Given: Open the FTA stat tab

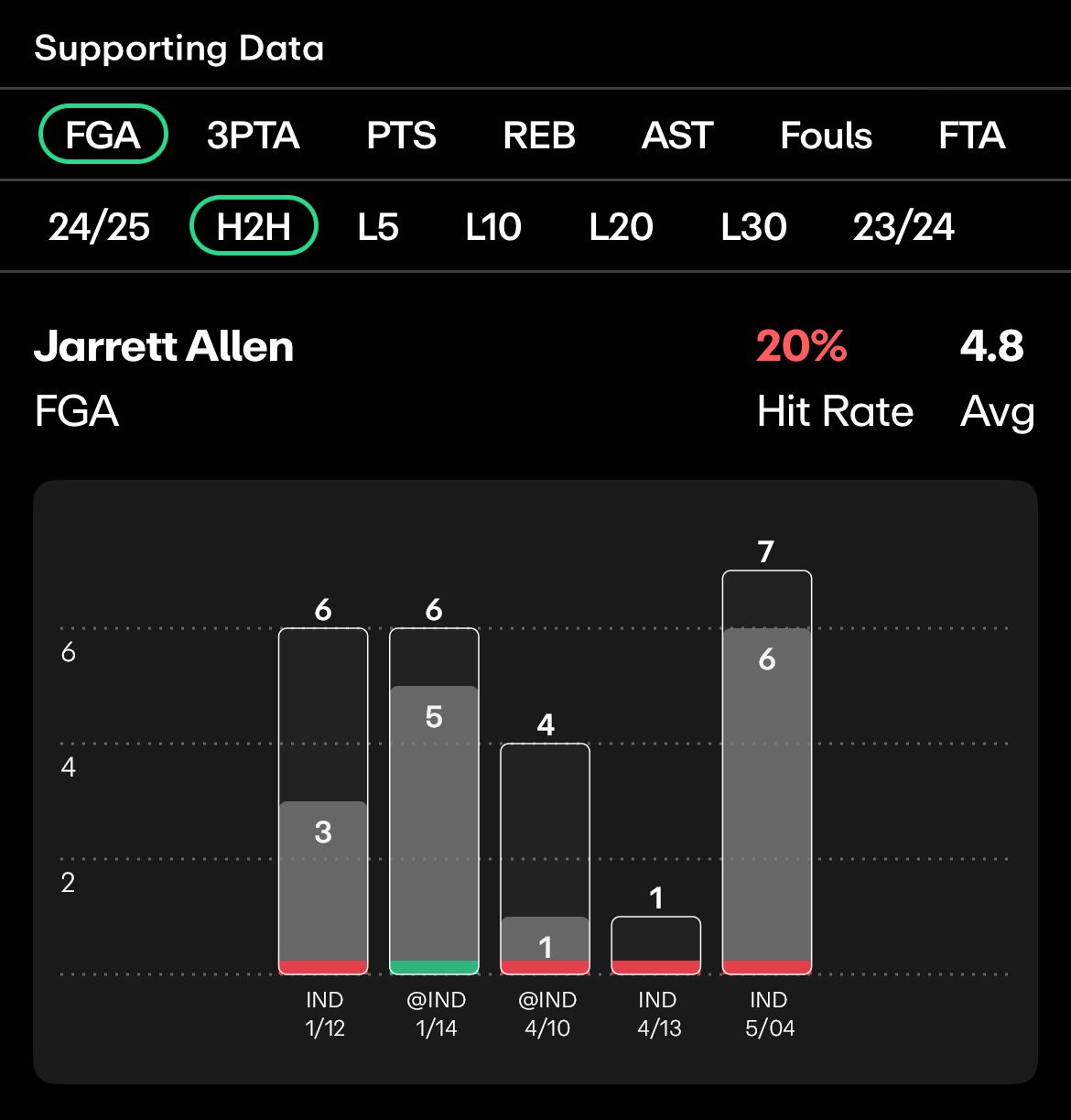Looking at the screenshot, I should 972,135.
